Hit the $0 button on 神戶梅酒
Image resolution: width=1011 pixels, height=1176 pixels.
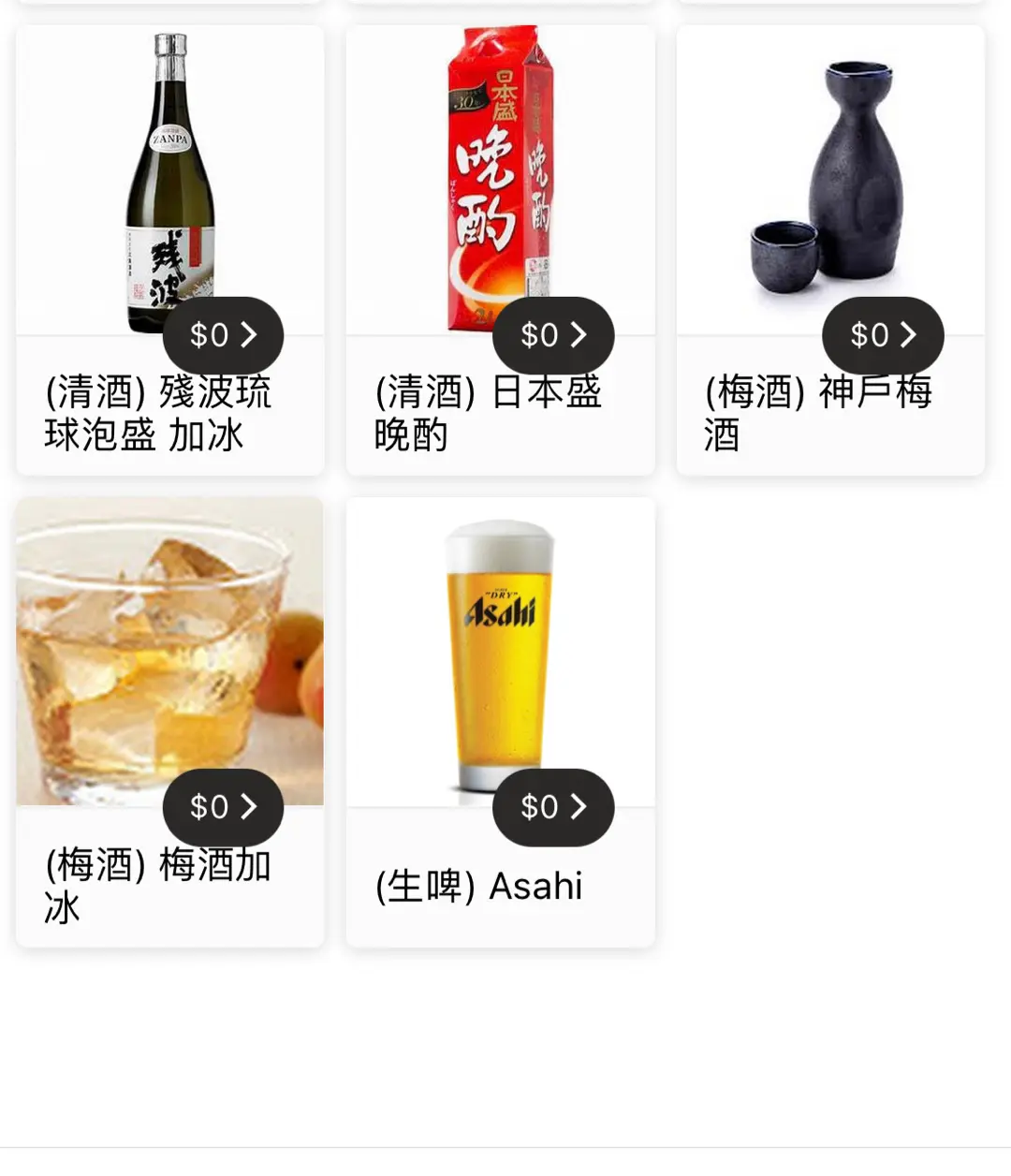(883, 335)
